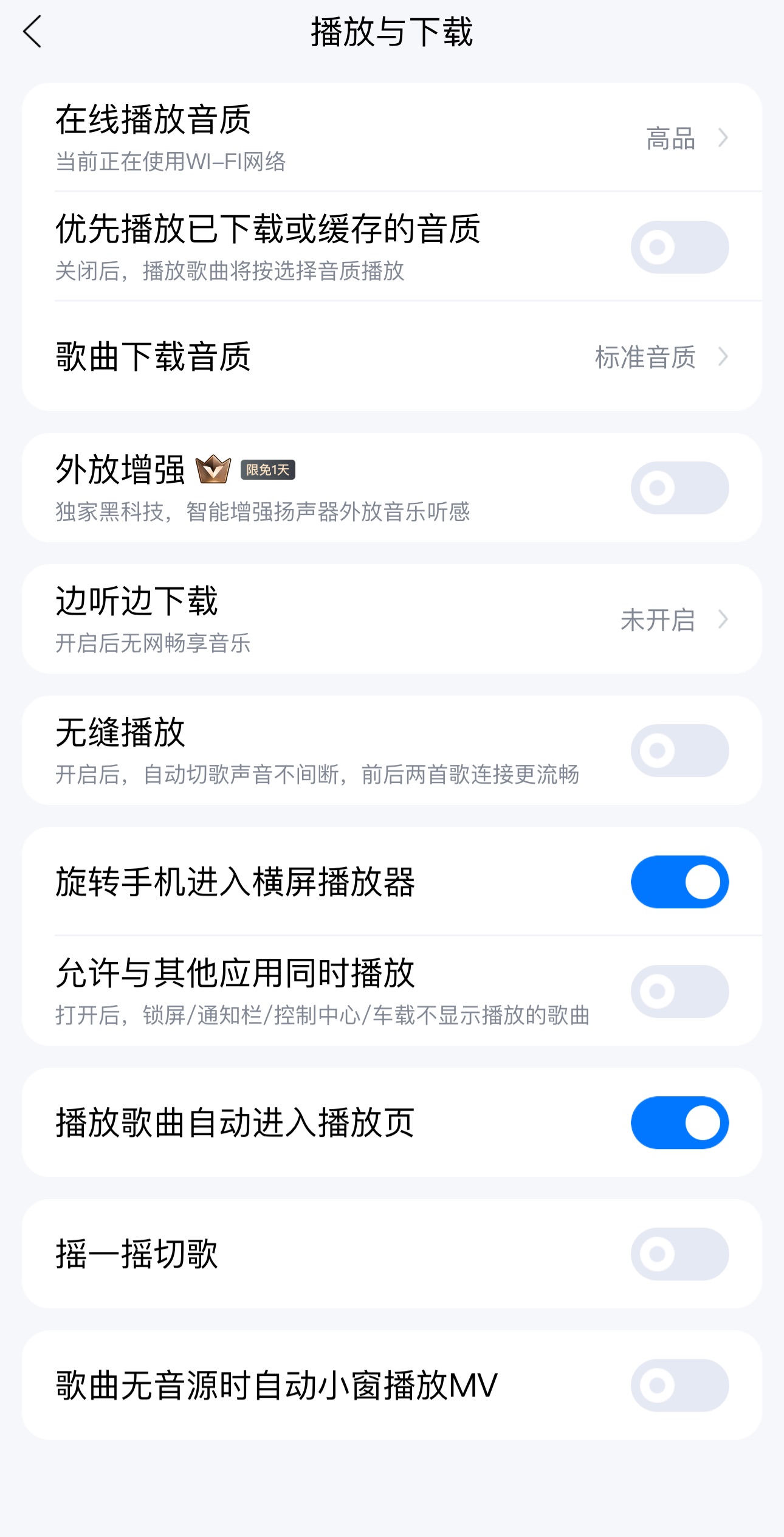Open 在线播放音质 quality settings
The width and height of the screenshot is (784, 1537).
[391, 137]
